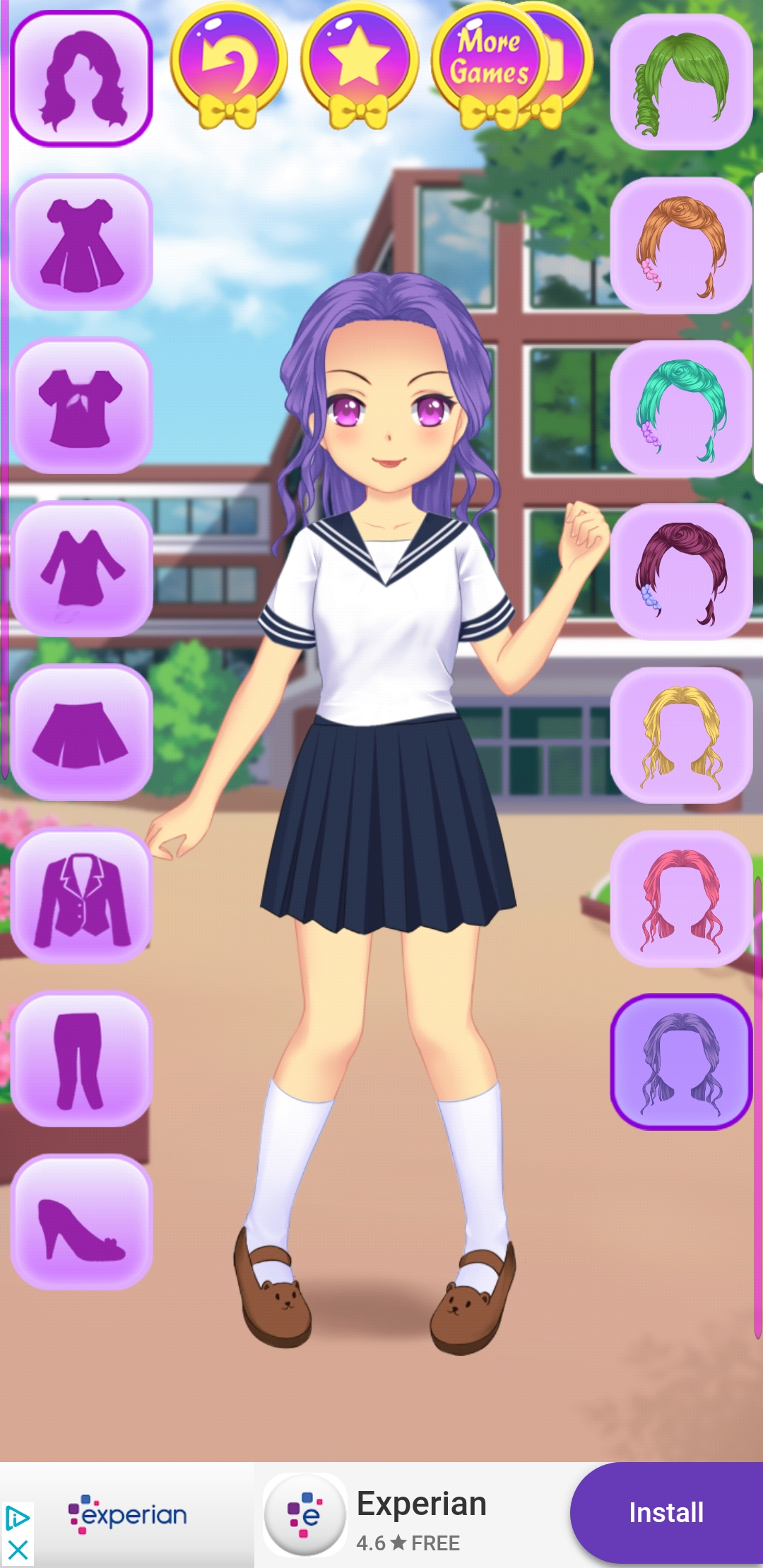Close the Experian ad banner
This screenshot has height=1568, width=763.
tap(17, 1550)
